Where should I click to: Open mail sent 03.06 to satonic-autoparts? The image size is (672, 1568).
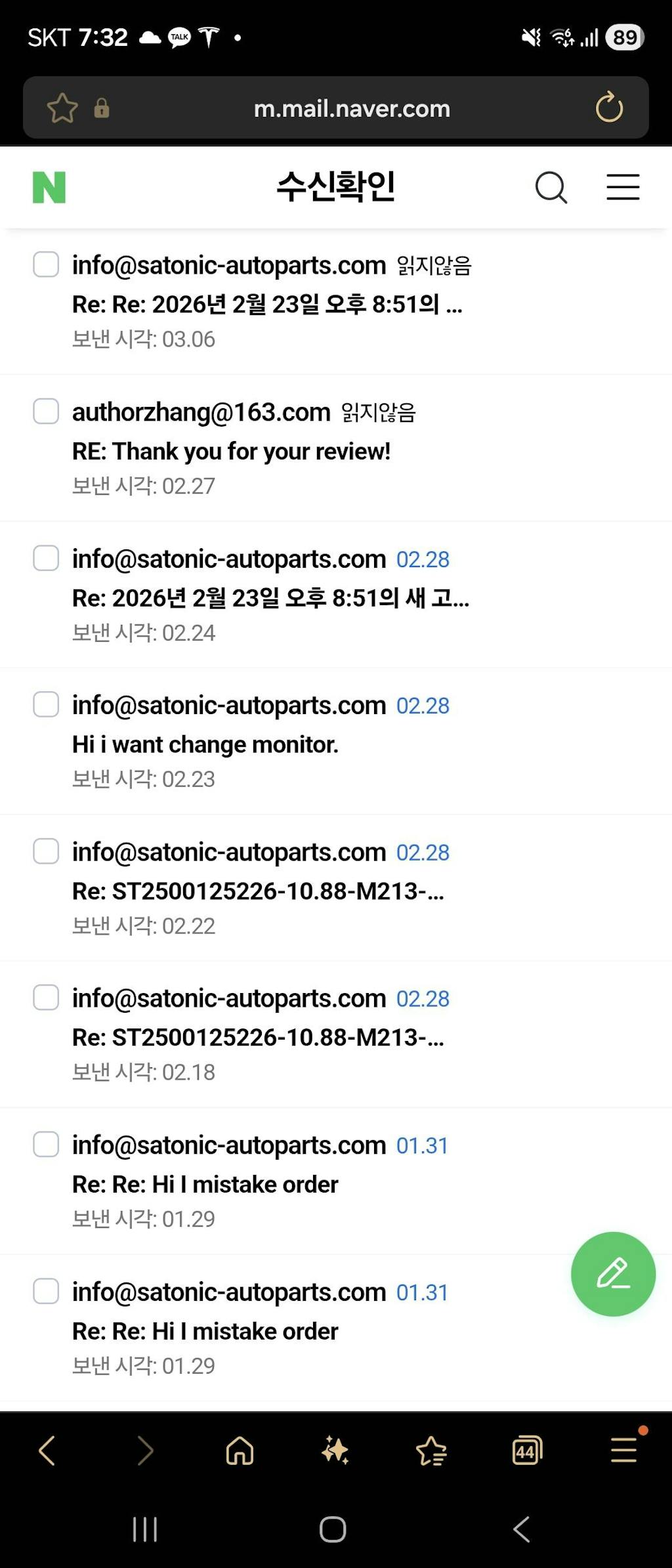[266, 305]
